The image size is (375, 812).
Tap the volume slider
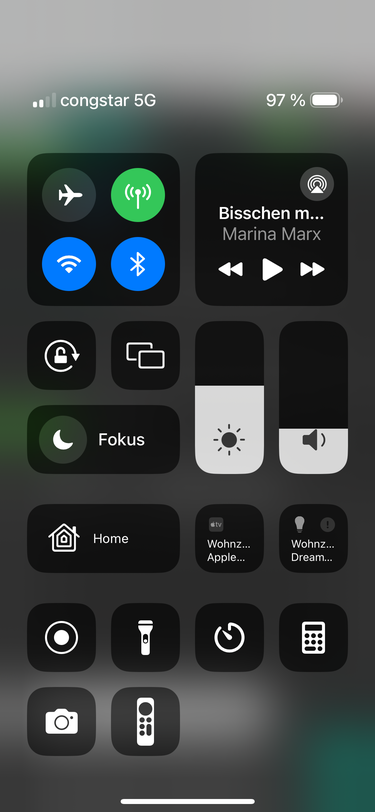pyautogui.click(x=313, y=398)
